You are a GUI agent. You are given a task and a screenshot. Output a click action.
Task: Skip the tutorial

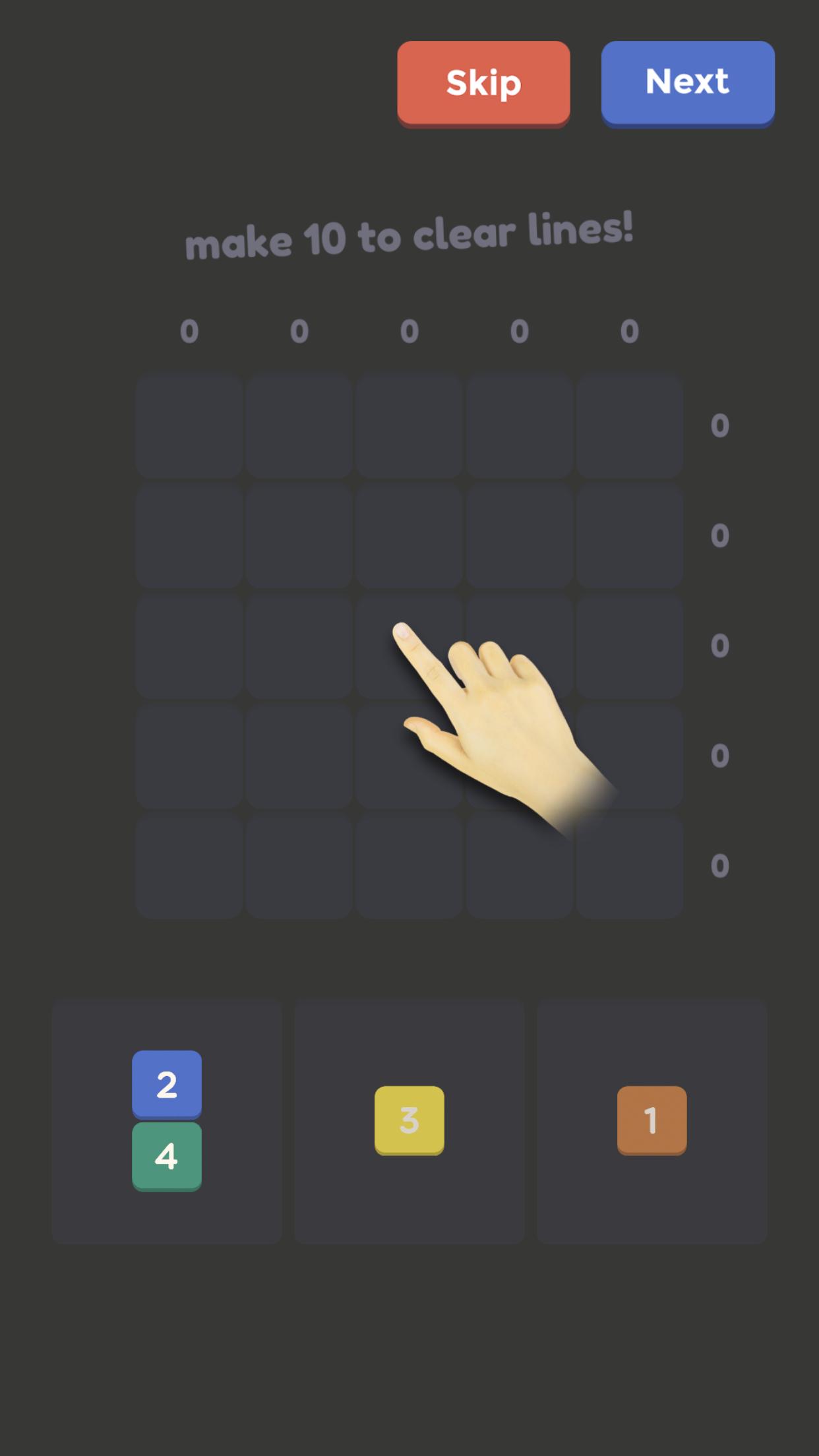pyautogui.click(x=483, y=82)
